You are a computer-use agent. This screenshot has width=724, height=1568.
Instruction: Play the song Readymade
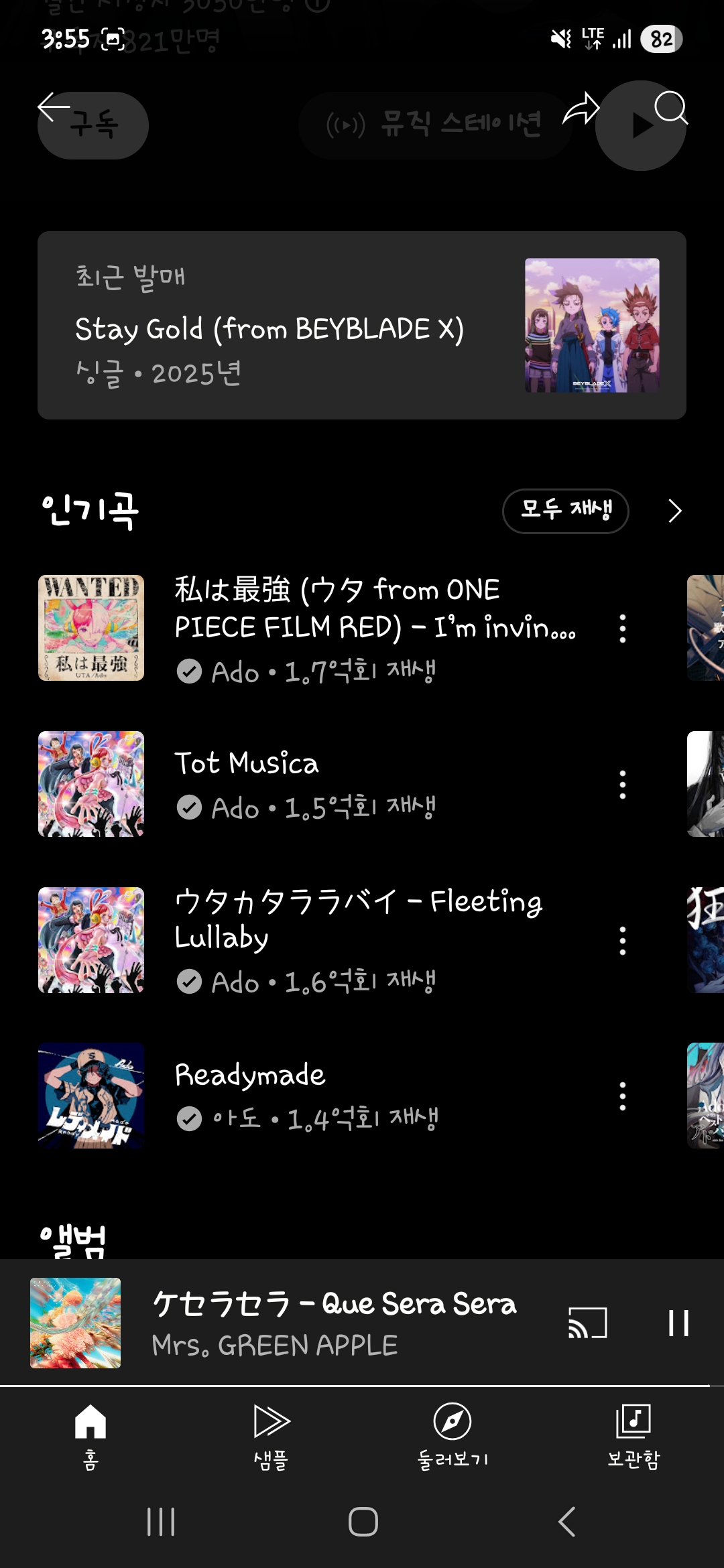tap(375, 1096)
